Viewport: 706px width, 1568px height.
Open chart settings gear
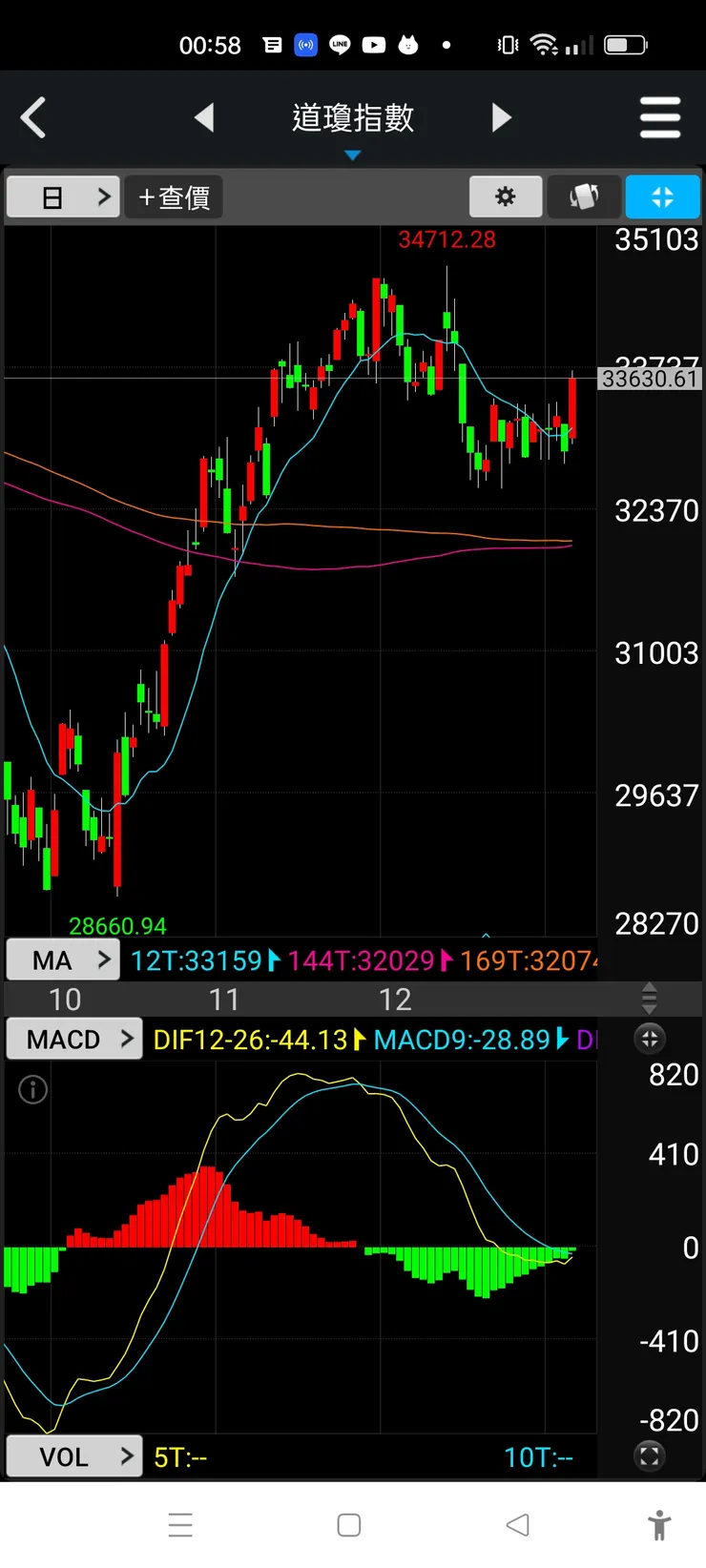coord(506,197)
